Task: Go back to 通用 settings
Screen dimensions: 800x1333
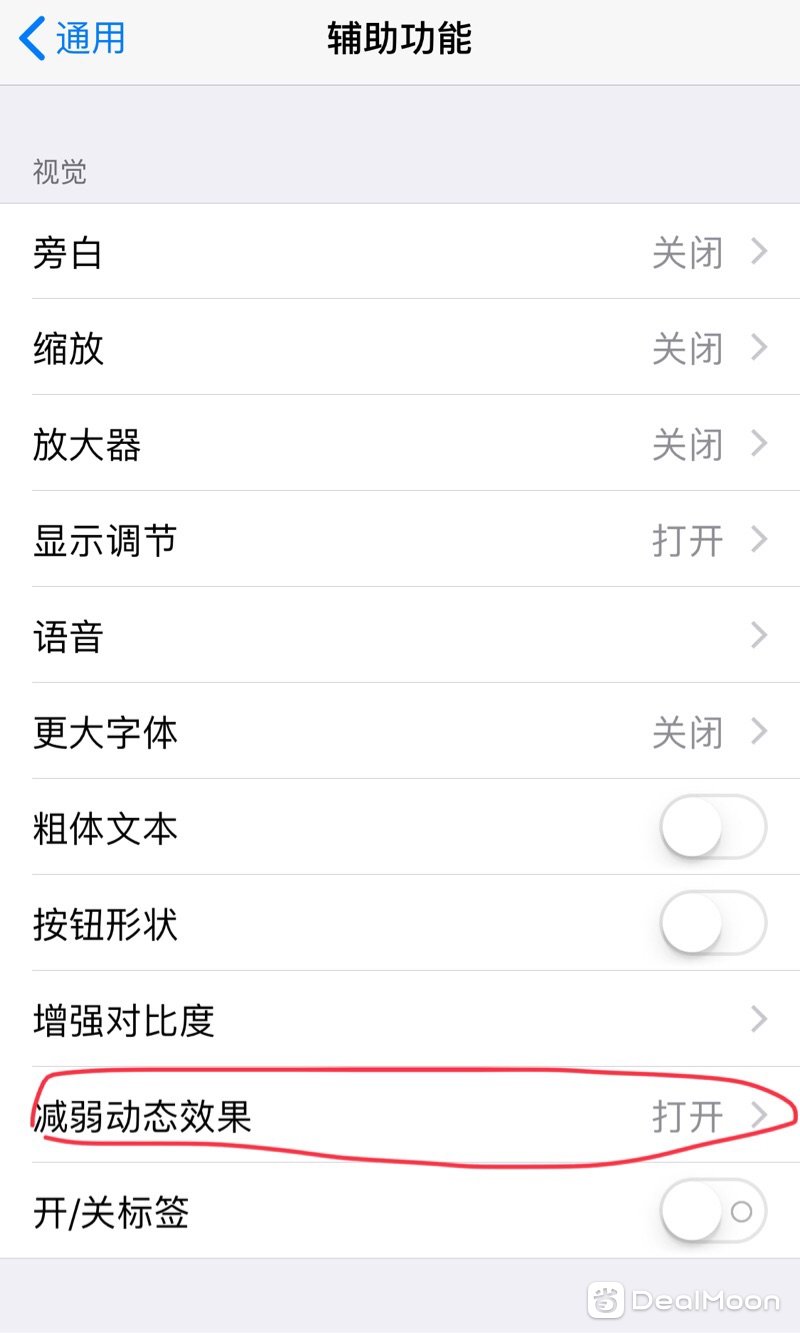Action: point(72,39)
